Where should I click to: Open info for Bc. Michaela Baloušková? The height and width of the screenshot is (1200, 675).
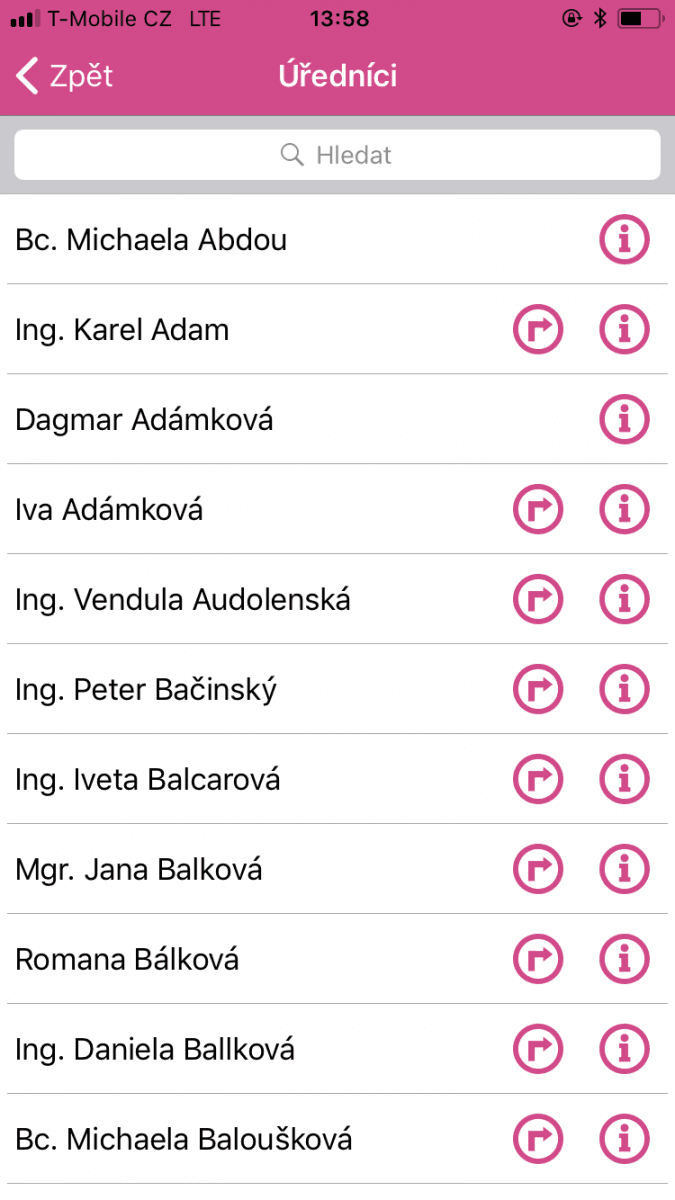click(624, 1140)
